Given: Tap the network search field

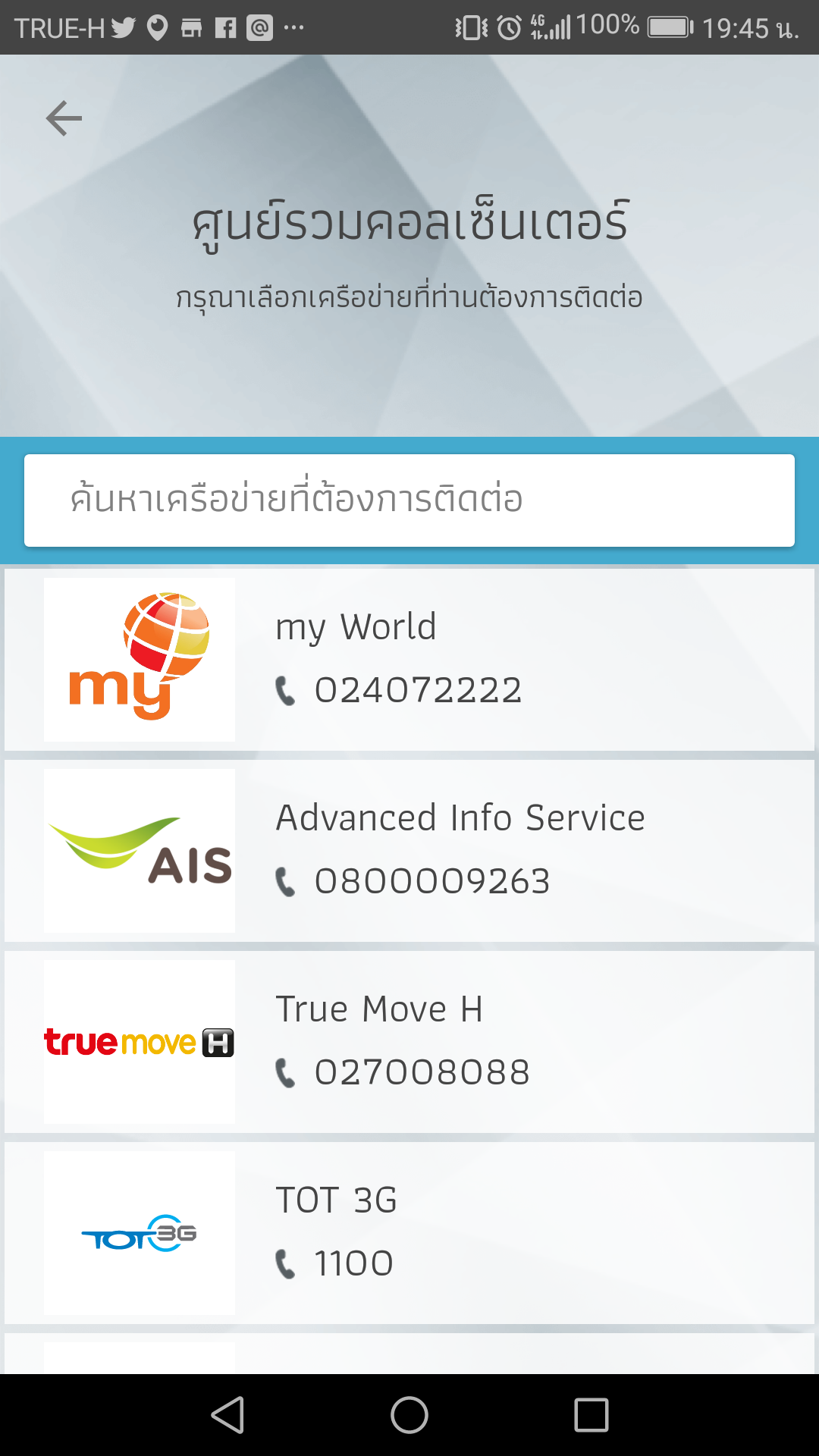Looking at the screenshot, I should click(x=409, y=500).
